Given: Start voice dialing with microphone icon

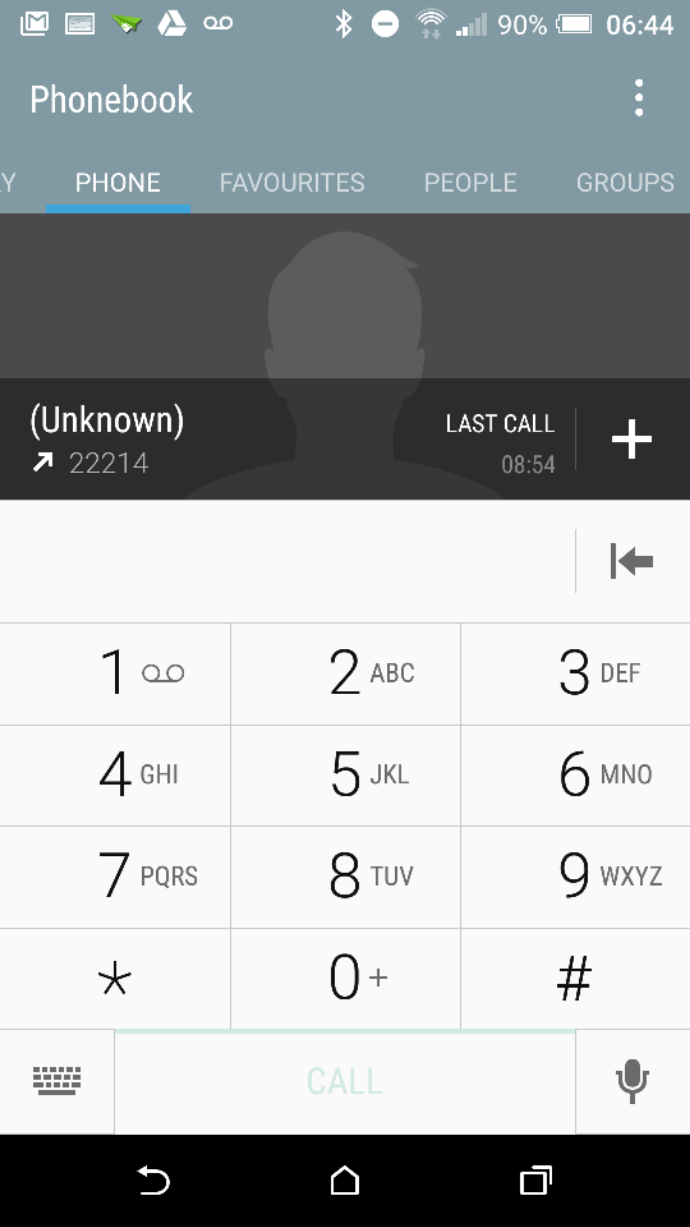Looking at the screenshot, I should click(632, 1082).
